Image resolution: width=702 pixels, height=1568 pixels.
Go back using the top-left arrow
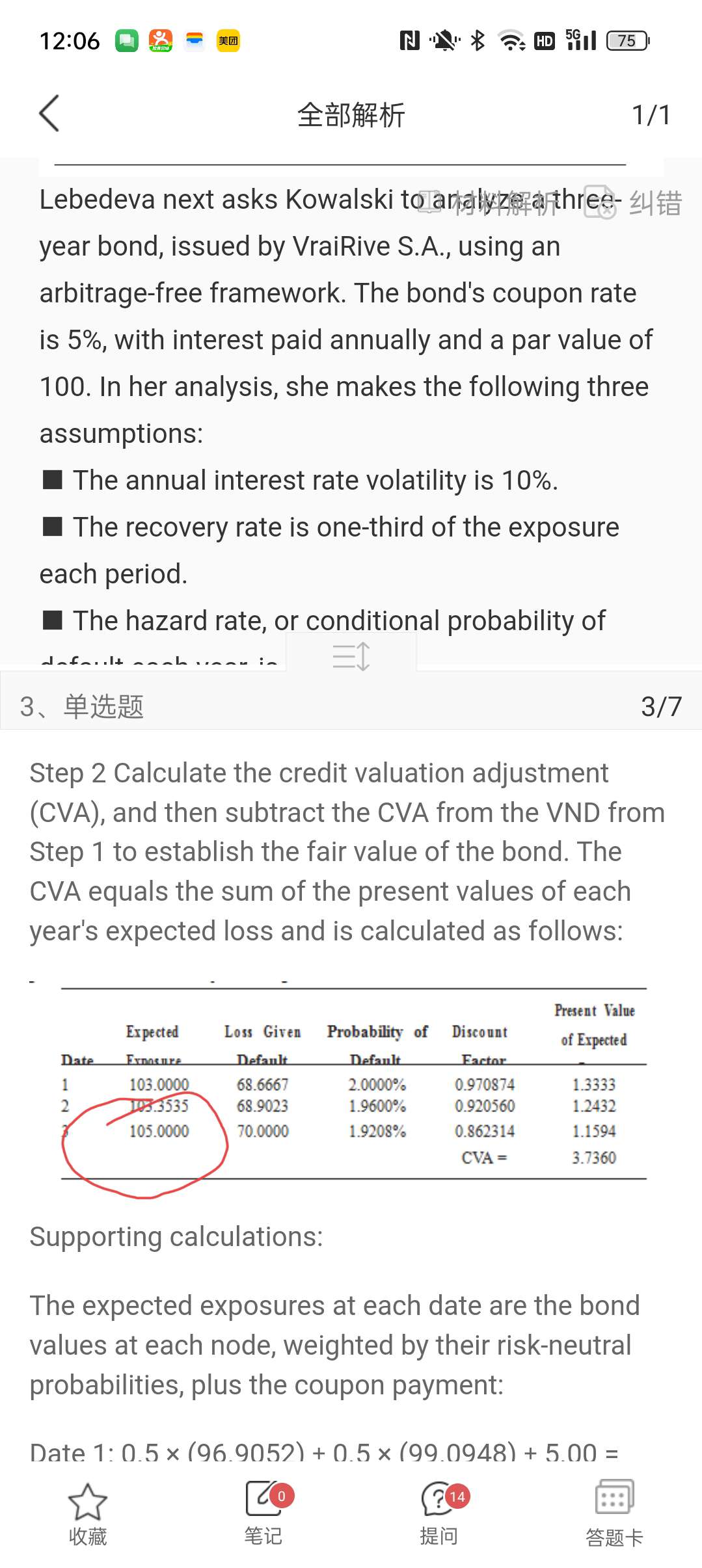49,114
